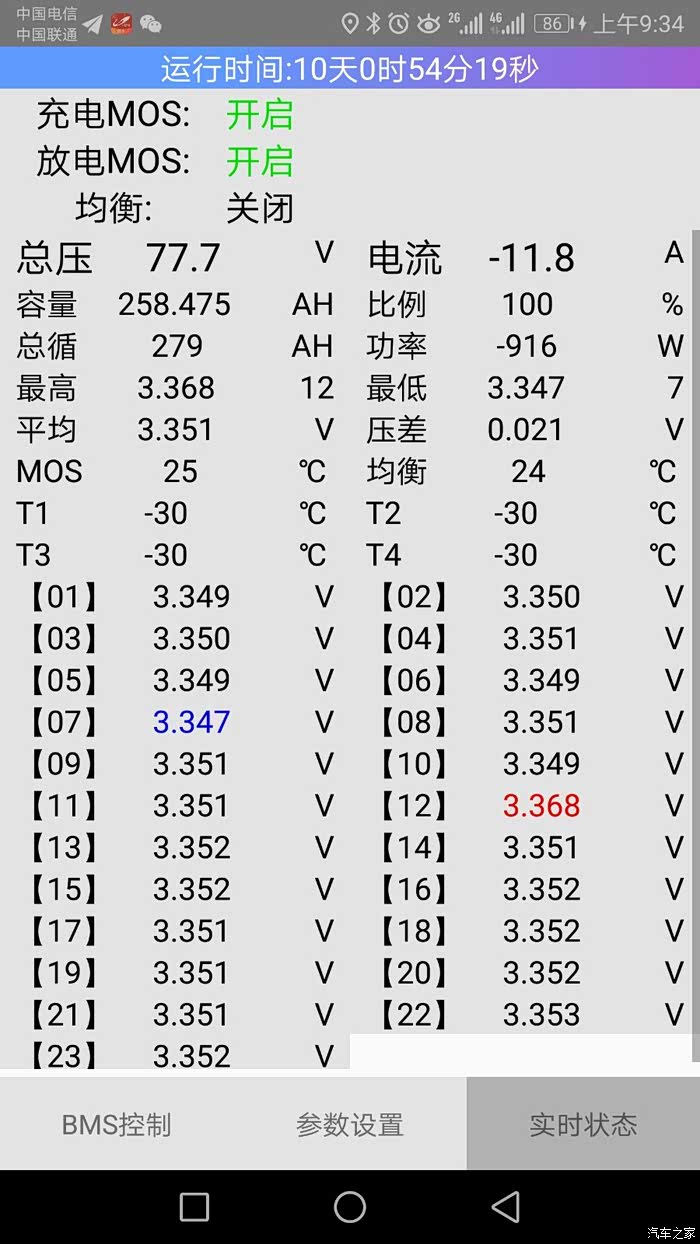This screenshot has height=1244, width=700.
Task: Go back with the system back button
Action: (x=505, y=1207)
